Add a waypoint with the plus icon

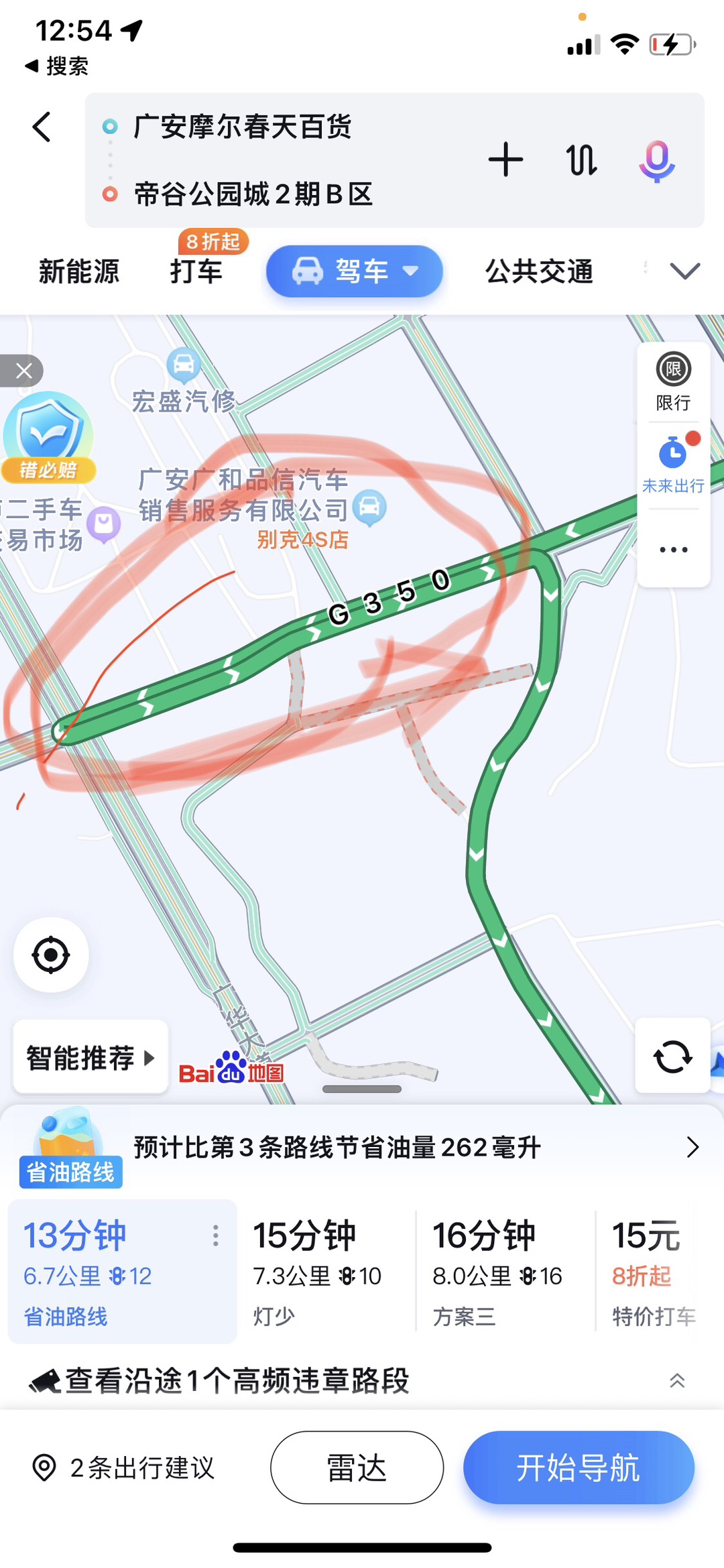505,160
